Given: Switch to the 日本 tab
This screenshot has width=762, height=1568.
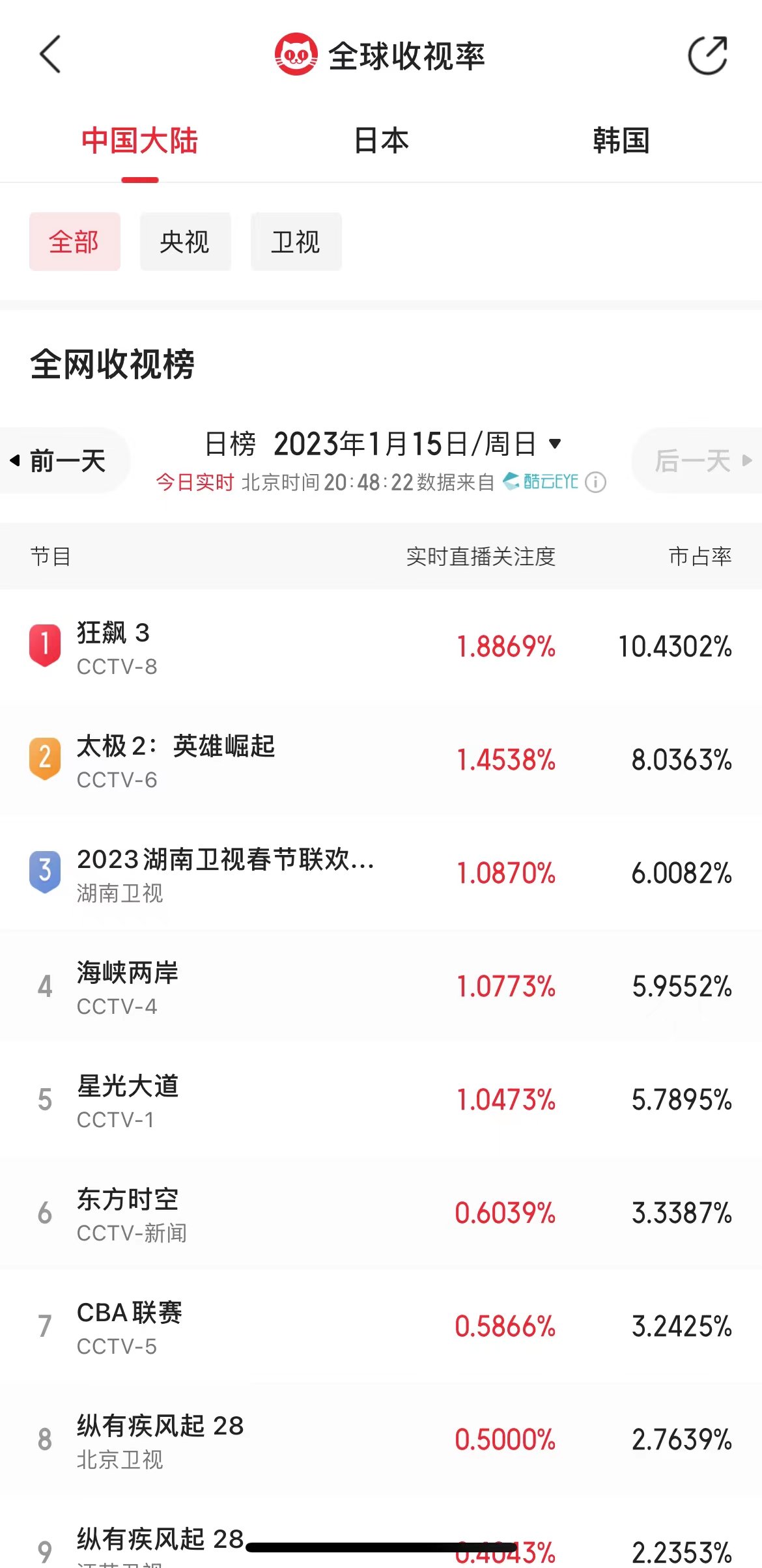Looking at the screenshot, I should [x=381, y=141].
